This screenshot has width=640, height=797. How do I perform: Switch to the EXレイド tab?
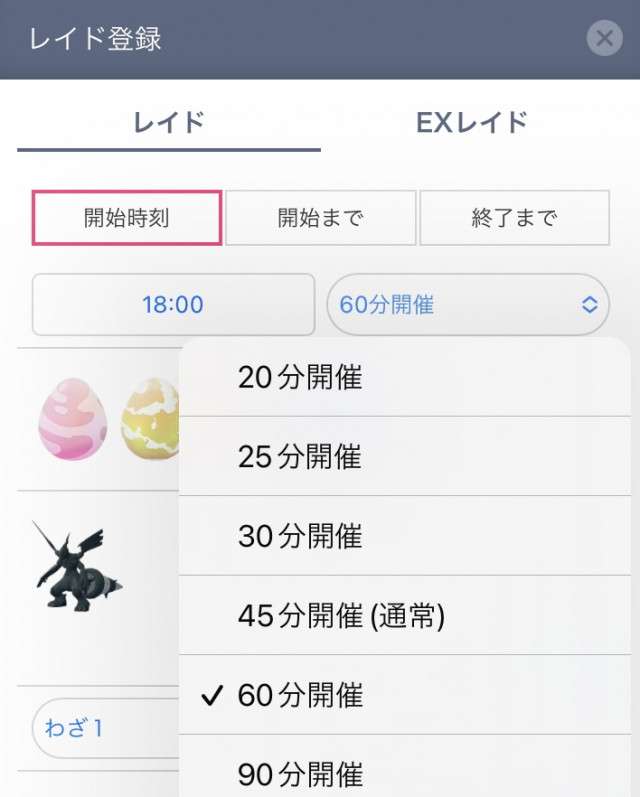(x=472, y=123)
